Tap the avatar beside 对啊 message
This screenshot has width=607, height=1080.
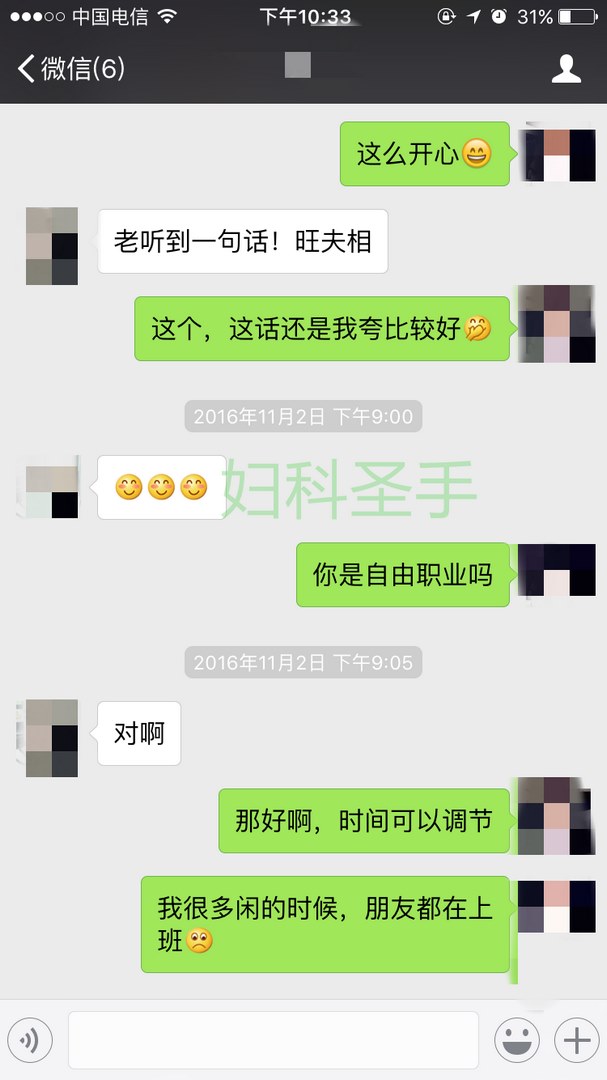pyautogui.click(x=52, y=738)
